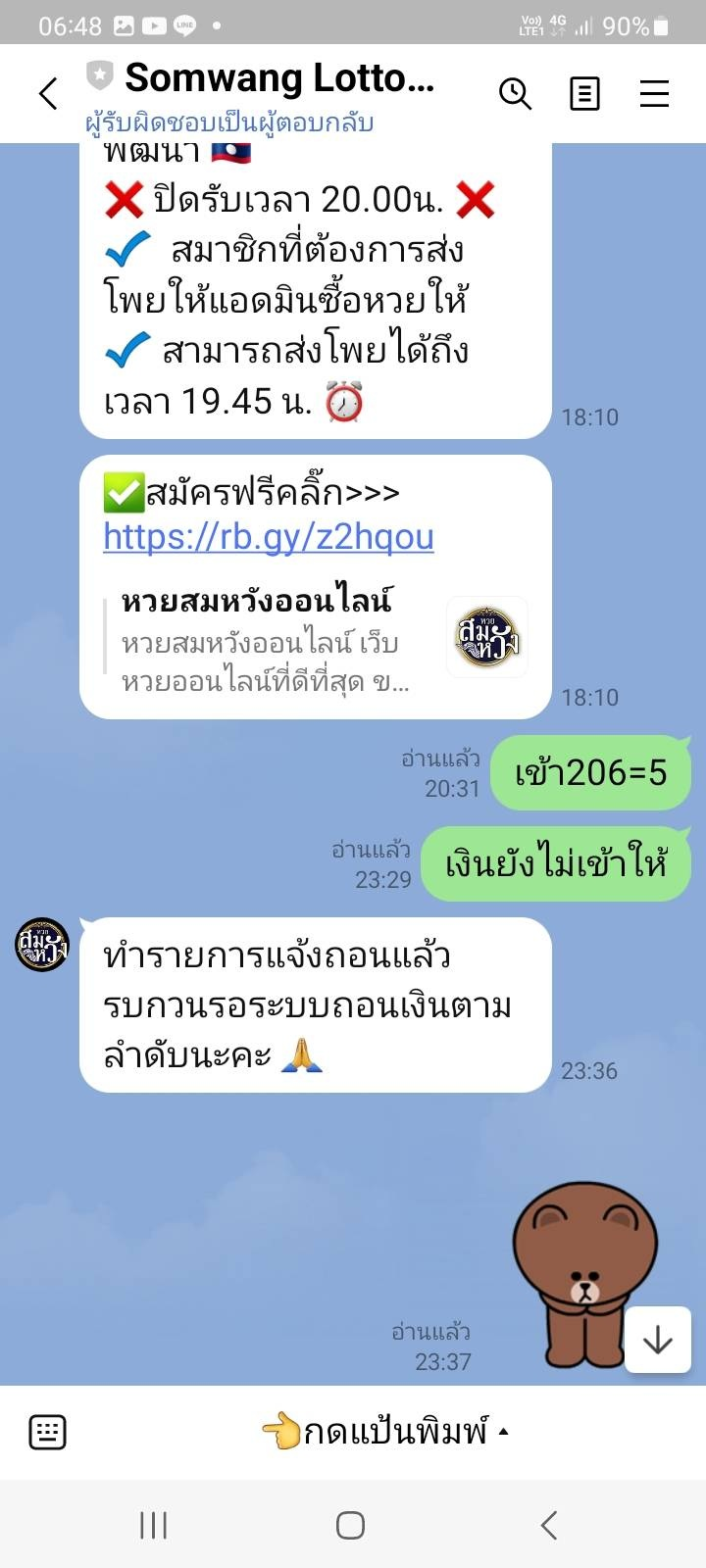This screenshot has height=1568, width=706.
Task: Expand the กดแป้นพิมพ์ menu bar
Action: click(386, 1433)
